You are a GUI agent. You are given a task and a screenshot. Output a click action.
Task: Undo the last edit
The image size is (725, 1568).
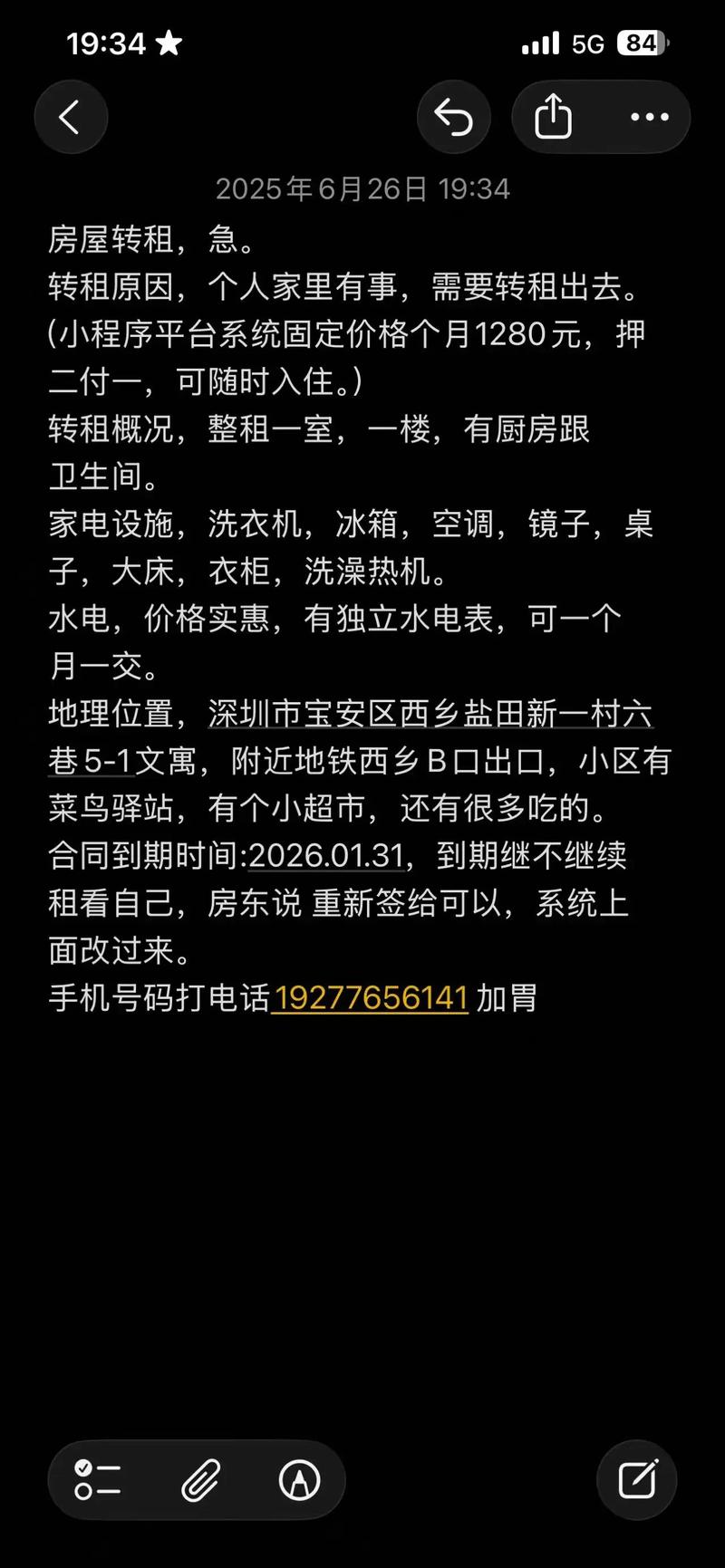(454, 117)
